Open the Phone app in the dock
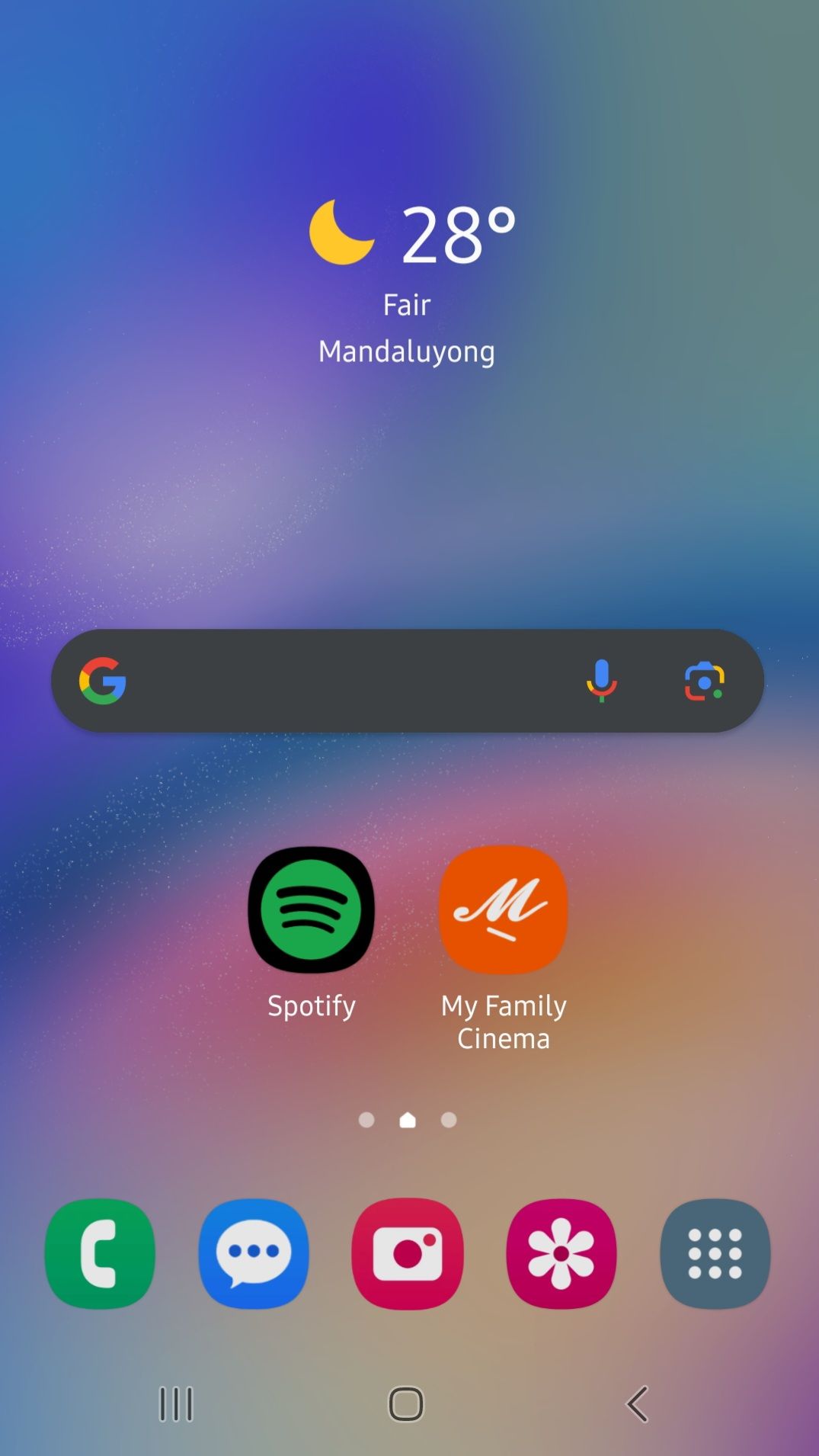 [99, 1254]
